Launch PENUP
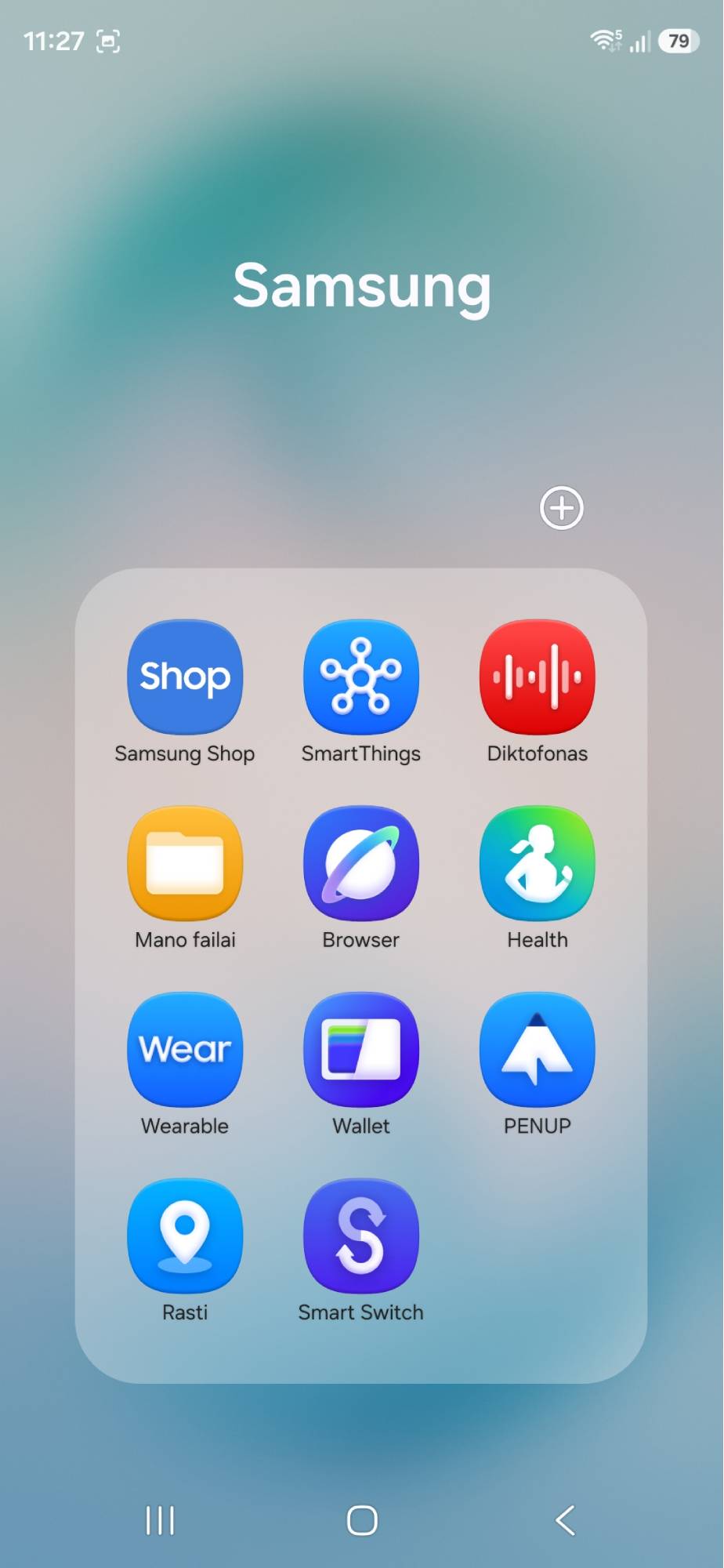 click(538, 1050)
